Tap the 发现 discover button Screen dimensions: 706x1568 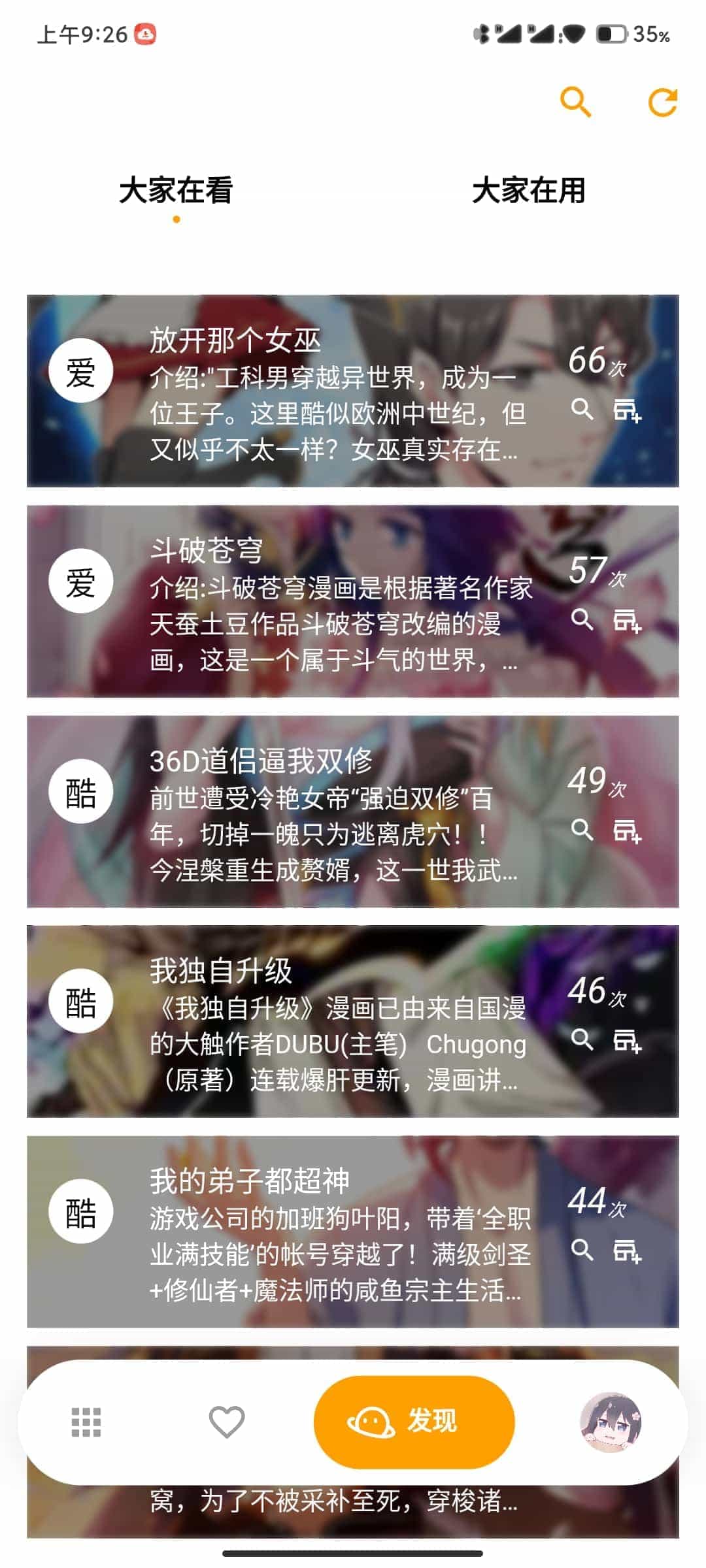pyautogui.click(x=414, y=1422)
